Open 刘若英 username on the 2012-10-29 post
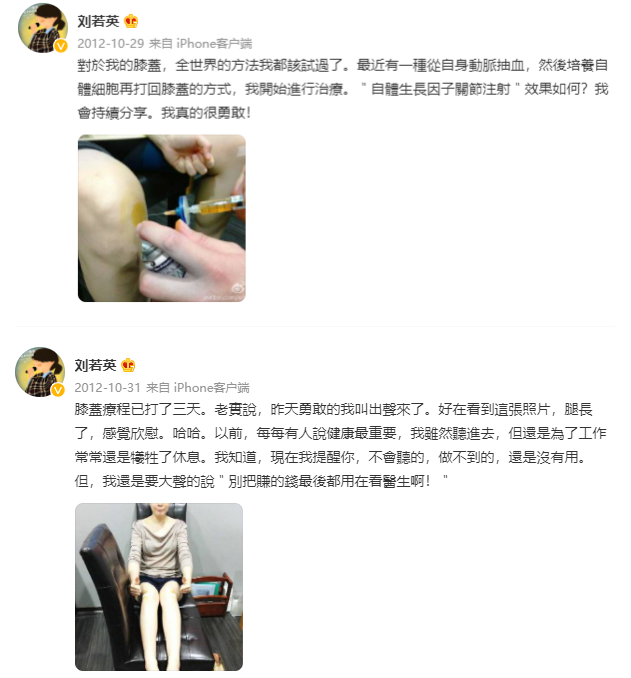 (97, 21)
